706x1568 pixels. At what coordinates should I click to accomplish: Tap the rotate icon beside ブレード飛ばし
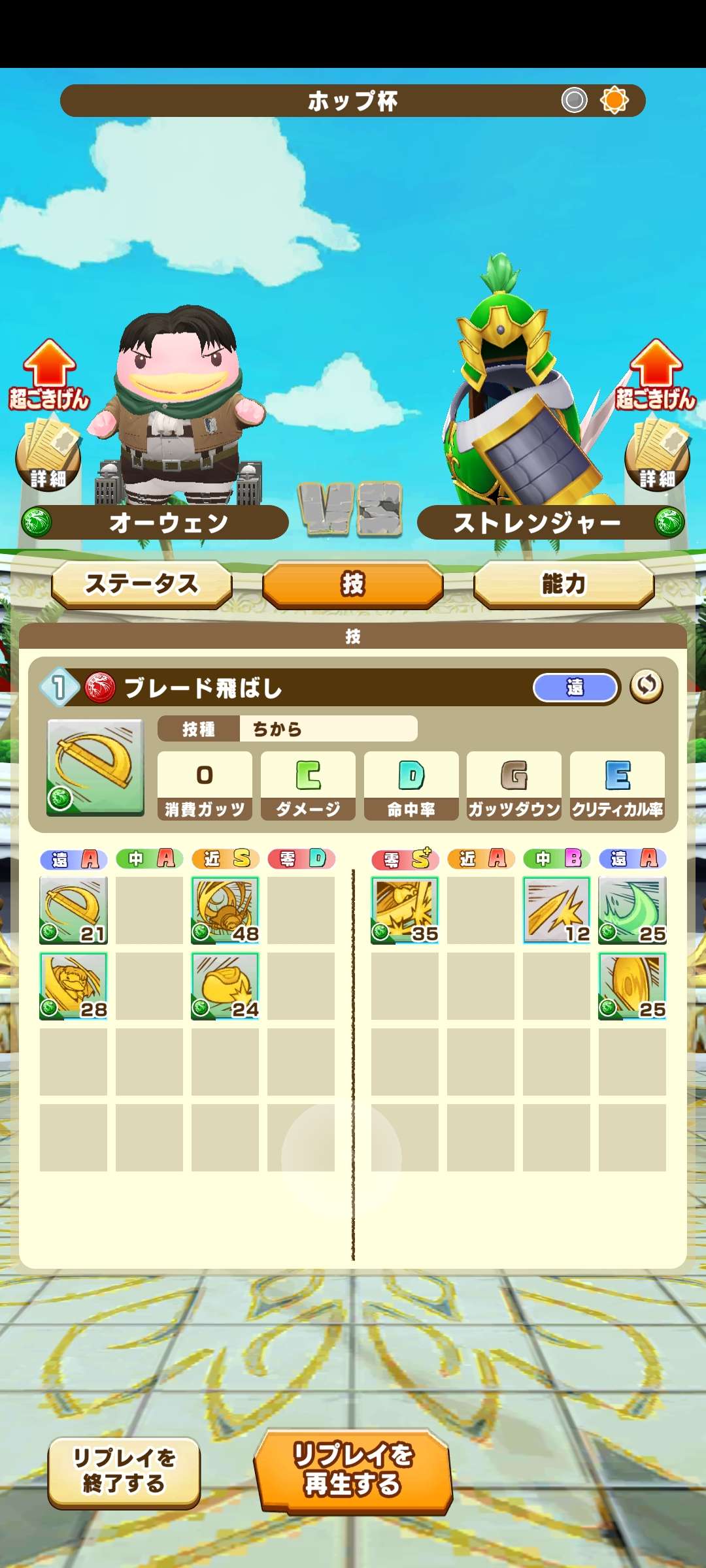tap(646, 686)
